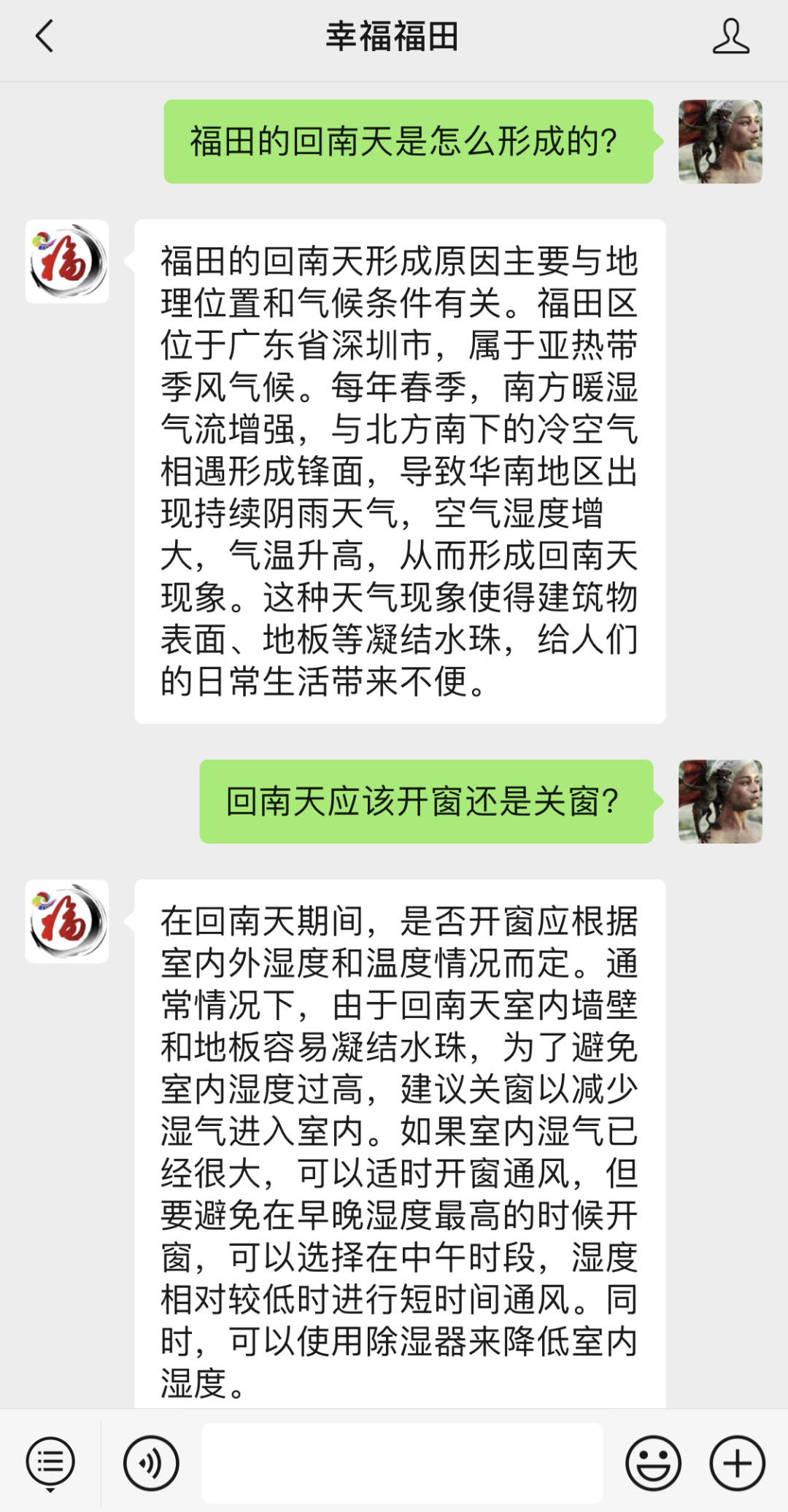The height and width of the screenshot is (1512, 788).
Task: Open the emoji picker
Action: 653,1462
